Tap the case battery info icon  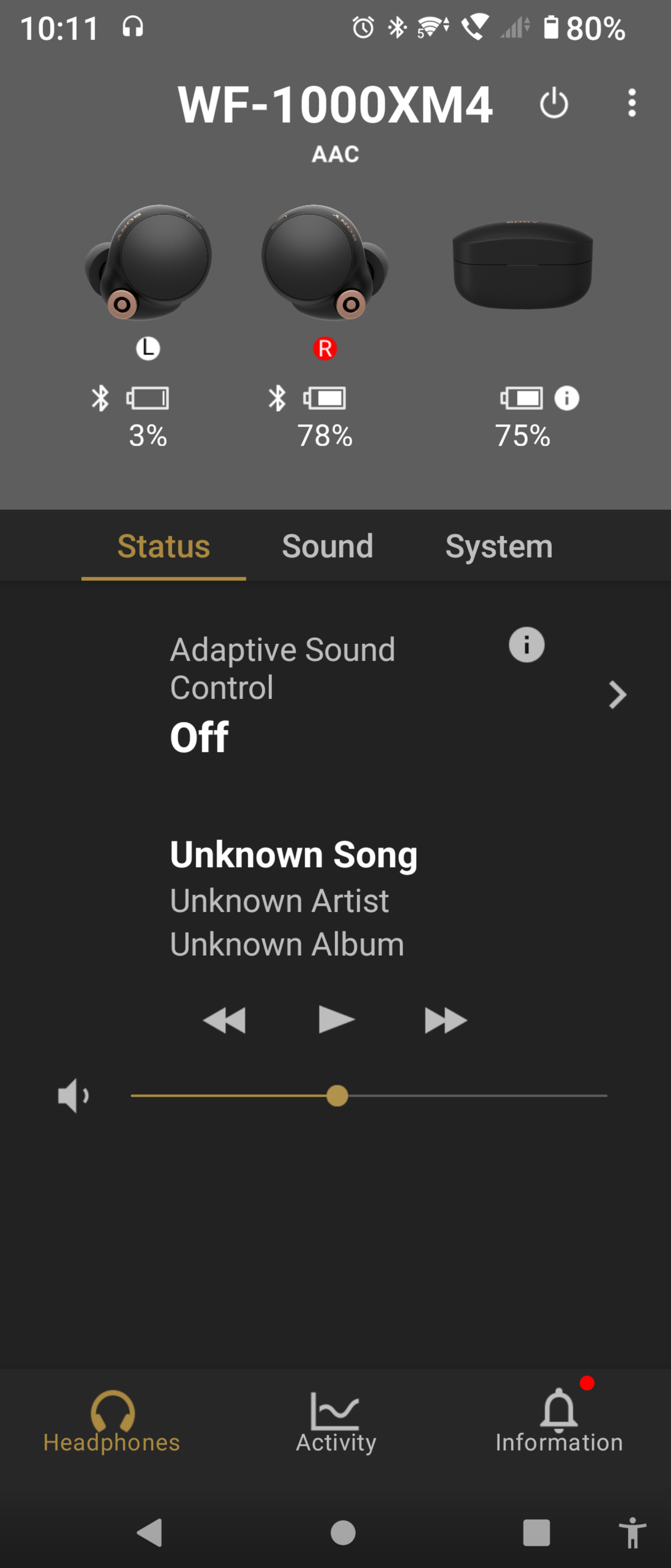(566, 399)
